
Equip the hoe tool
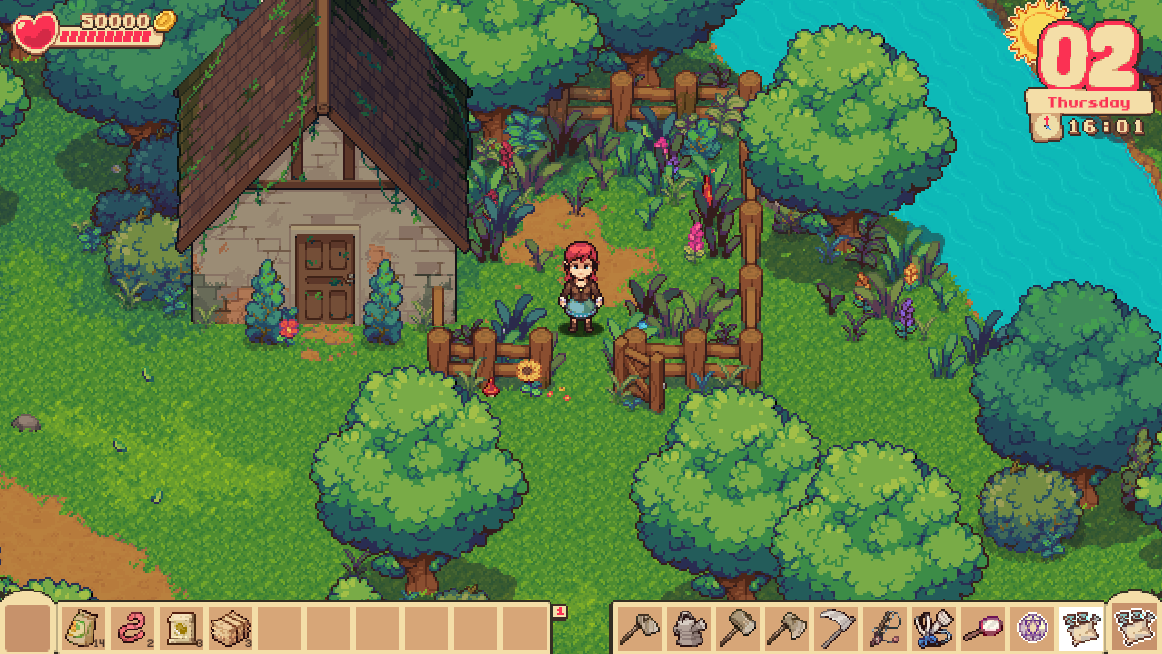tap(638, 628)
